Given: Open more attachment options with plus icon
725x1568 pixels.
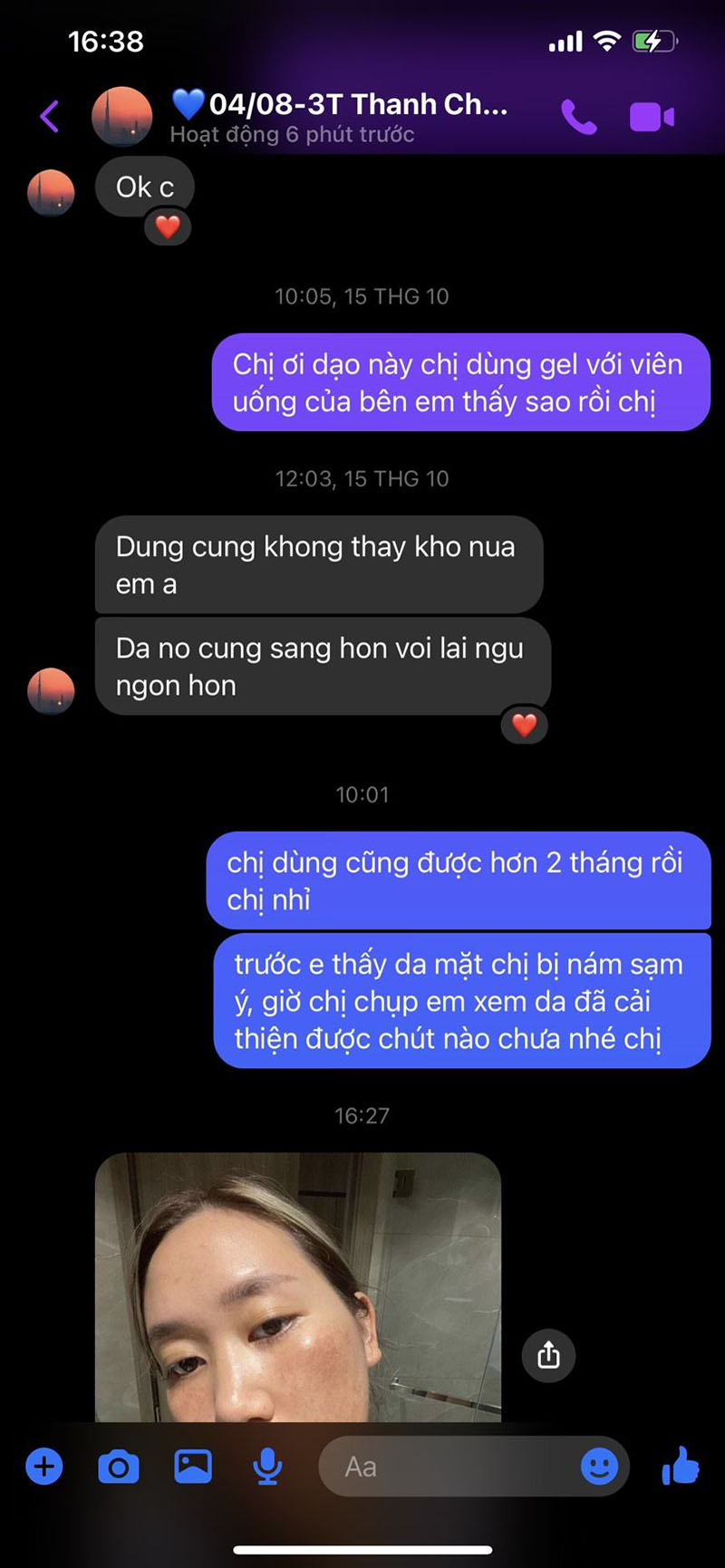Looking at the screenshot, I should (x=44, y=1466).
